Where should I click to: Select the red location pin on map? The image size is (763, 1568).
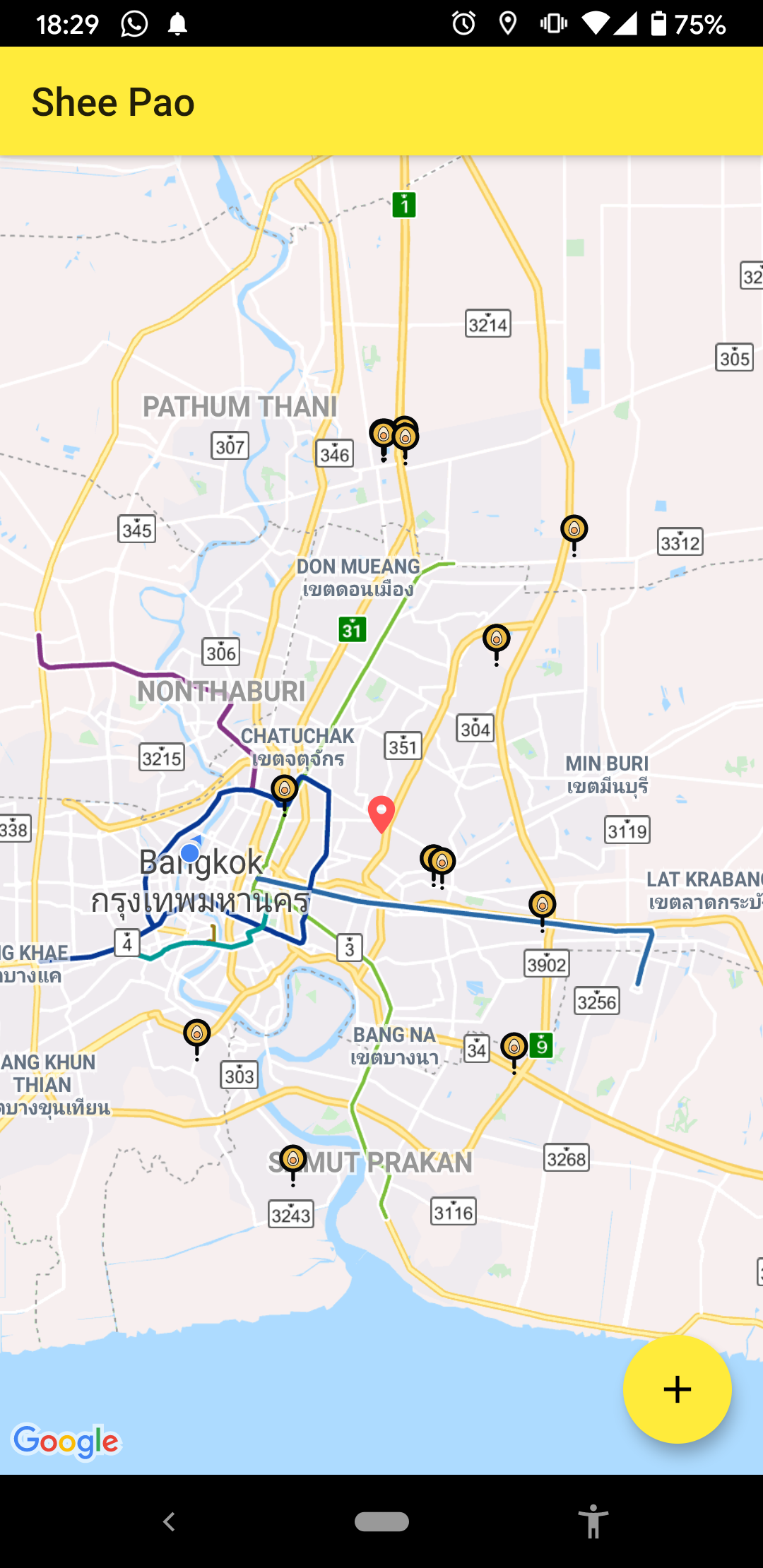coord(381,812)
